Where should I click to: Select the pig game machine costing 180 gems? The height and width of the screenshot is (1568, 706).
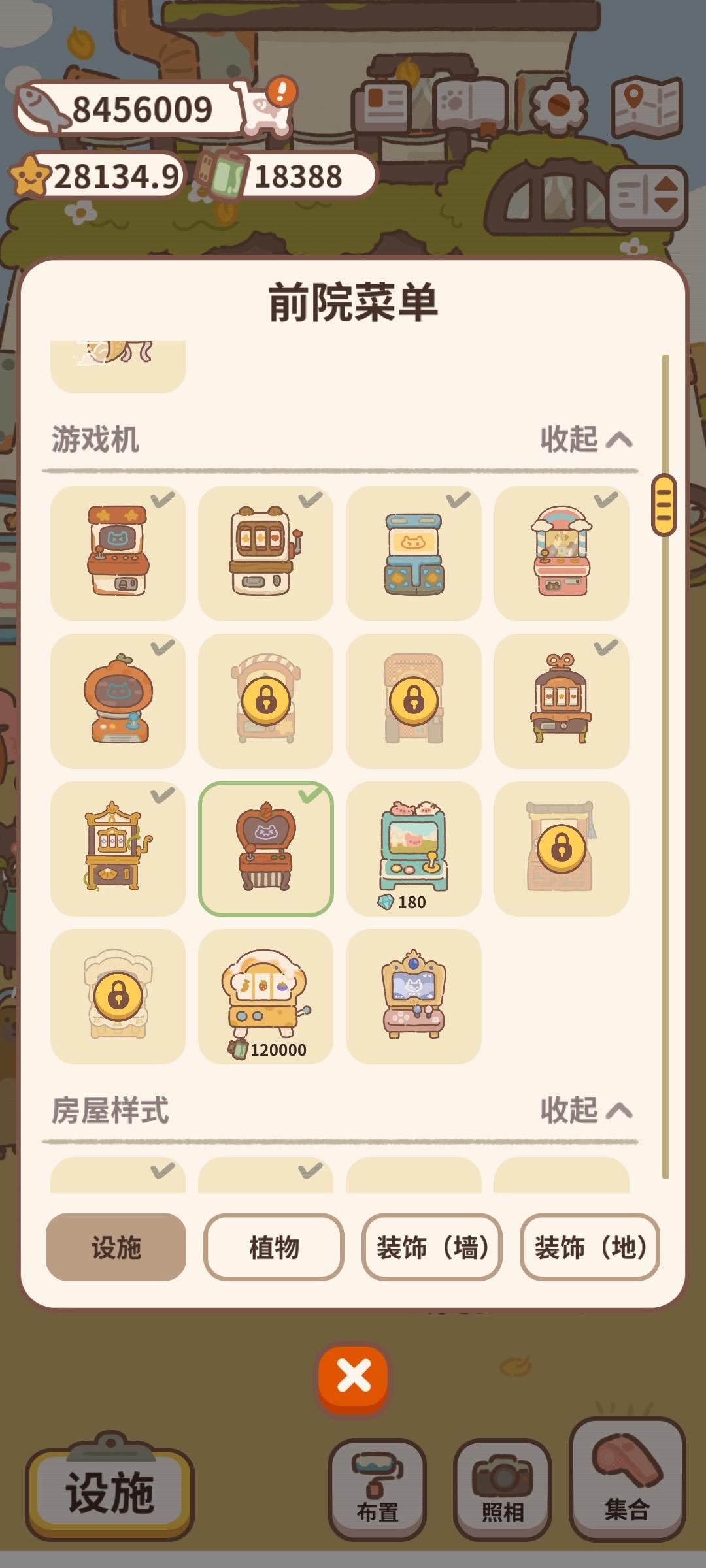tap(414, 851)
